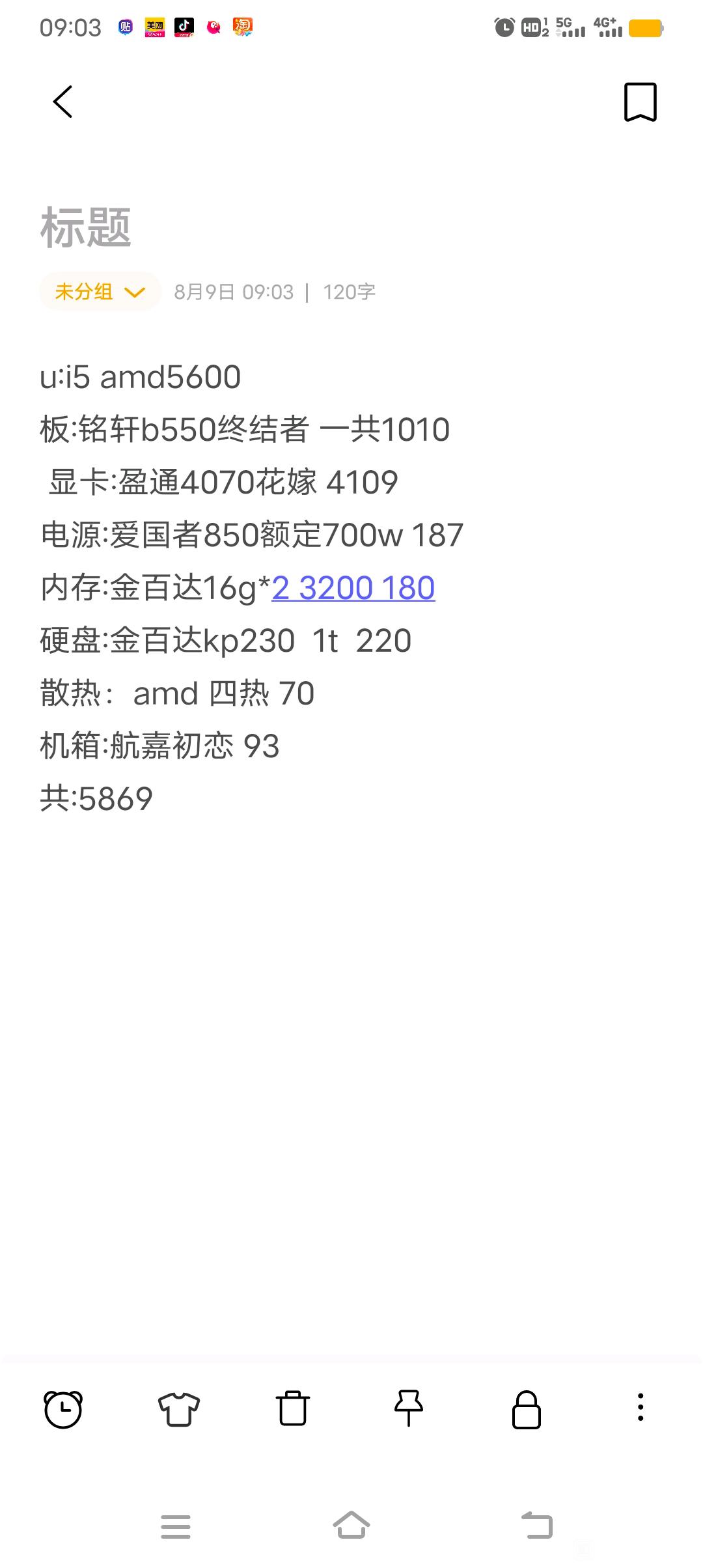
Task: Set a reminder with the alarm clock icon
Action: 63,1409
